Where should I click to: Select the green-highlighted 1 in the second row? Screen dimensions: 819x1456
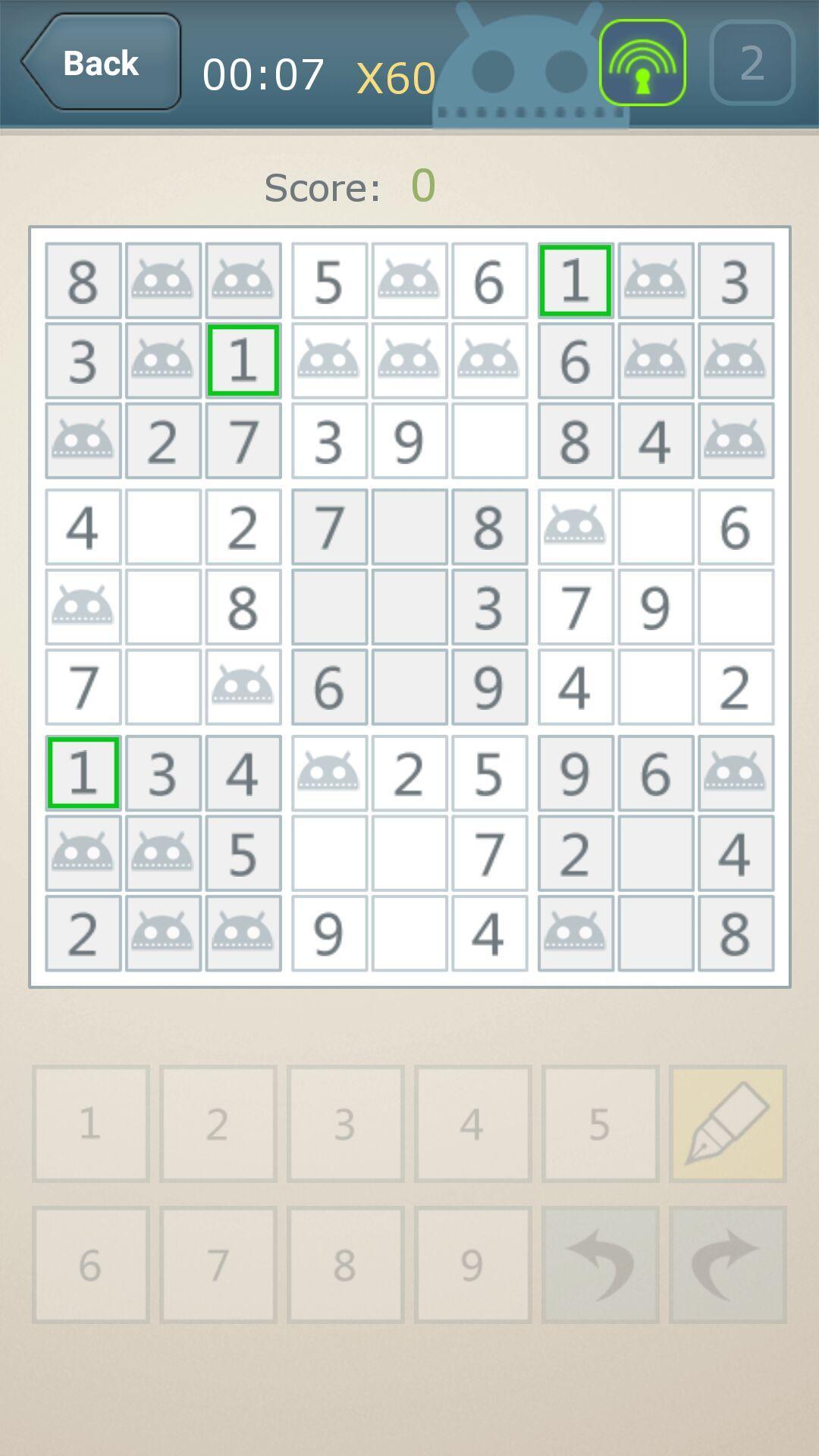coord(243,361)
